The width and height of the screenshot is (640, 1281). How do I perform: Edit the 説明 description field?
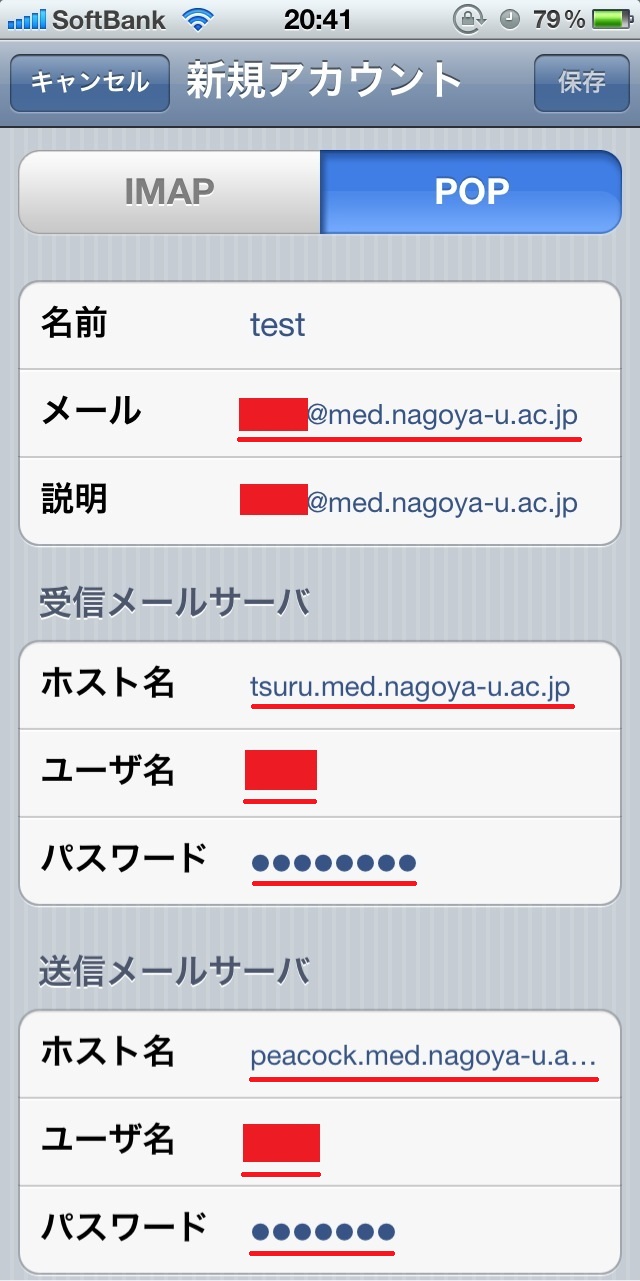(x=320, y=501)
